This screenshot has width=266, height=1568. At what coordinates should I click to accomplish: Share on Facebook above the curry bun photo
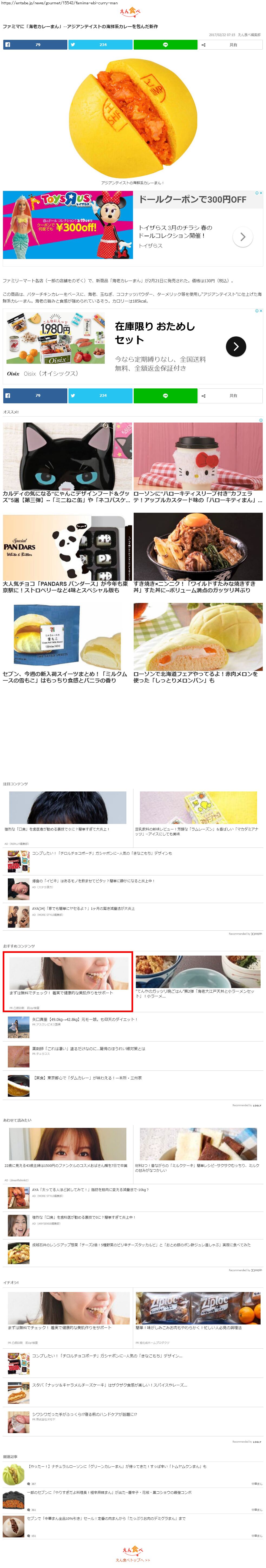pyautogui.click(x=35, y=44)
